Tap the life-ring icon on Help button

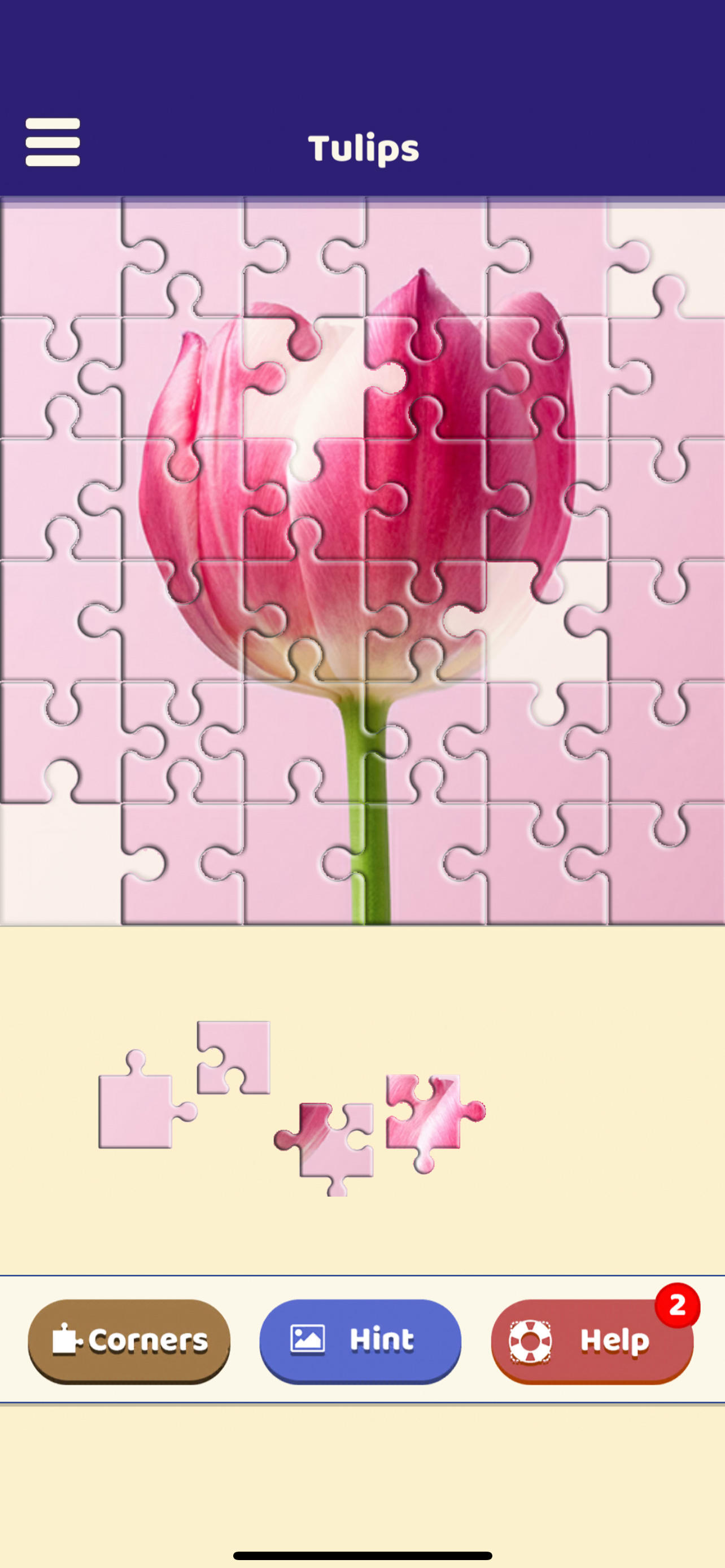pos(531,1341)
